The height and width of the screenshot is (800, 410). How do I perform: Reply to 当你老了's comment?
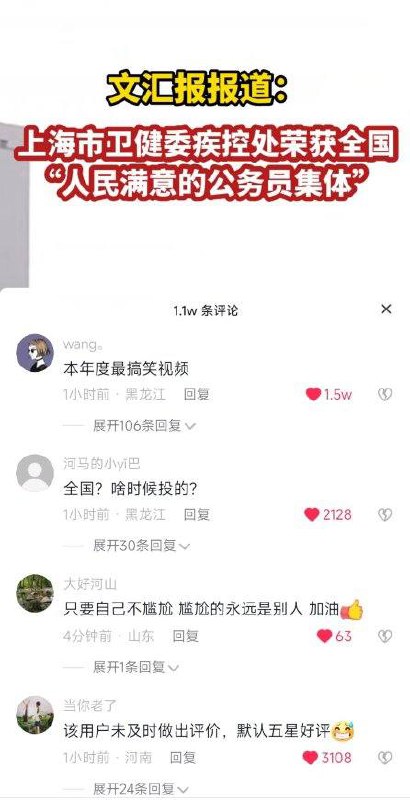[x=183, y=758]
